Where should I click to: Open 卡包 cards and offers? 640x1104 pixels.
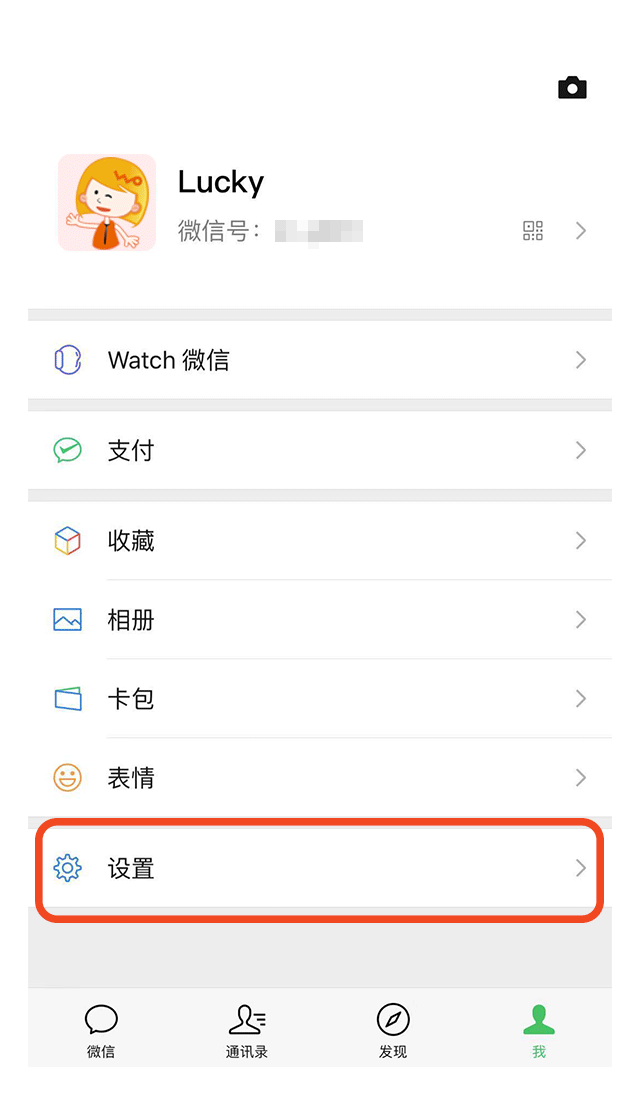[x=320, y=698]
